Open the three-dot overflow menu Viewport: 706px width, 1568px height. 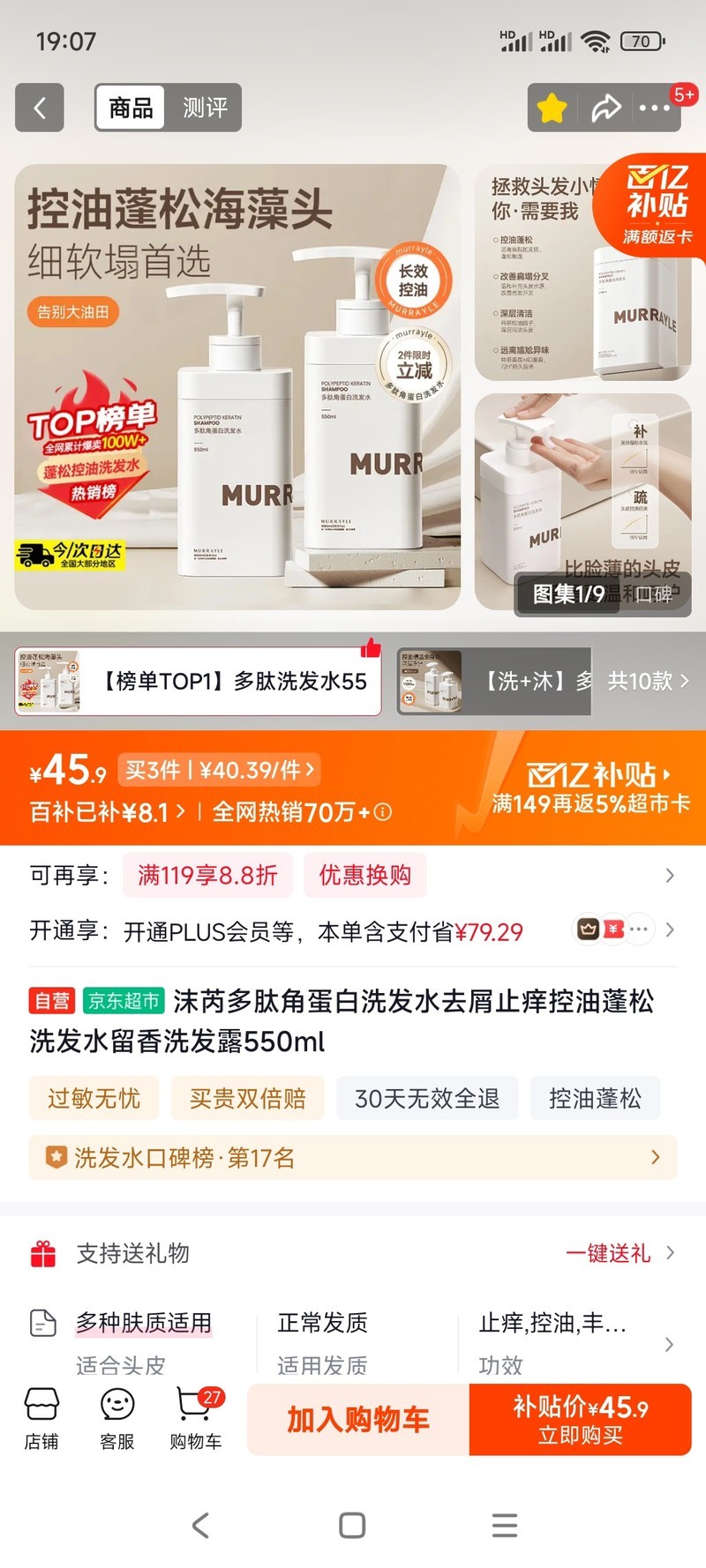655,108
